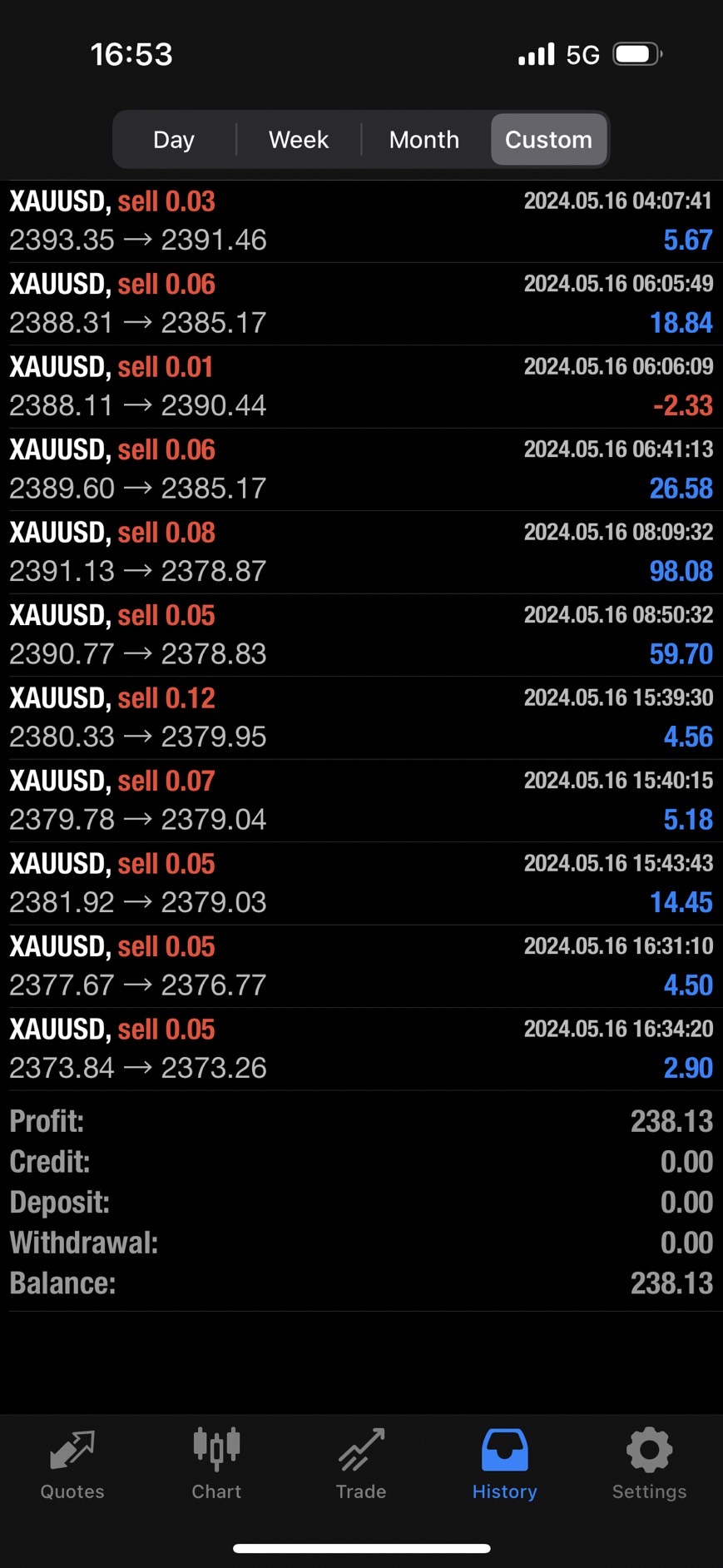Show the Month history range

pos(424,140)
